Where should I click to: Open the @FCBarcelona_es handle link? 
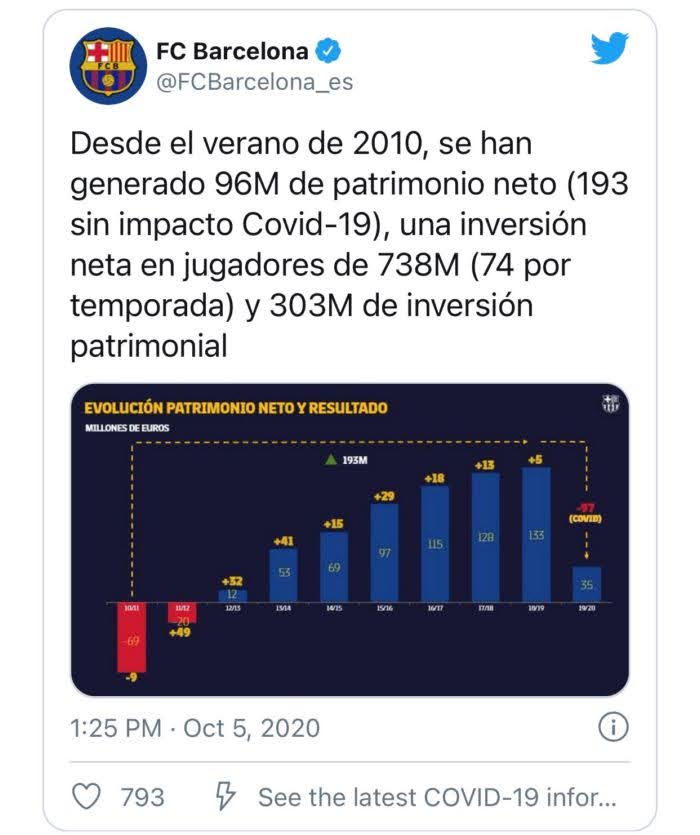(x=255, y=81)
